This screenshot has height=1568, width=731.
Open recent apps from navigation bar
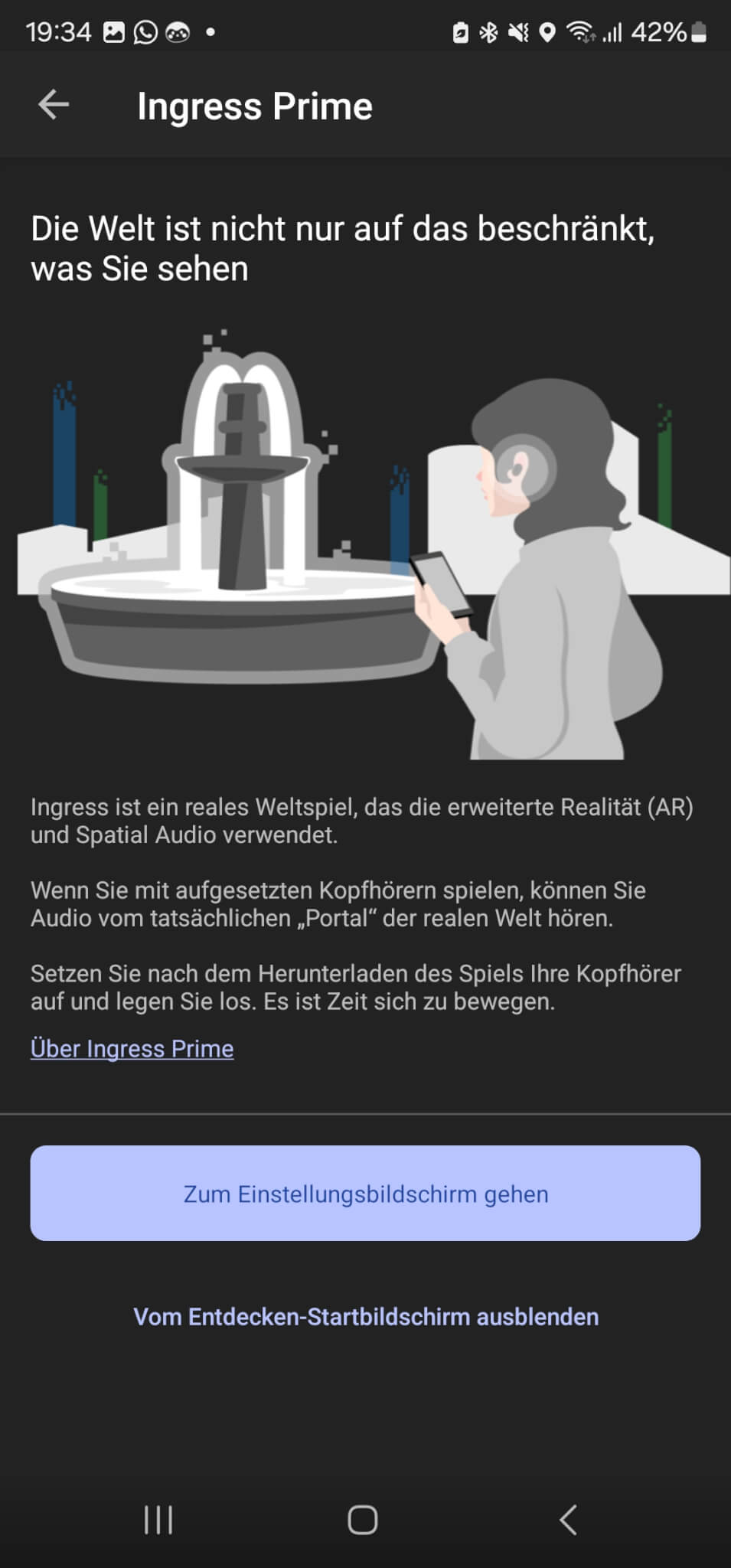158,1520
